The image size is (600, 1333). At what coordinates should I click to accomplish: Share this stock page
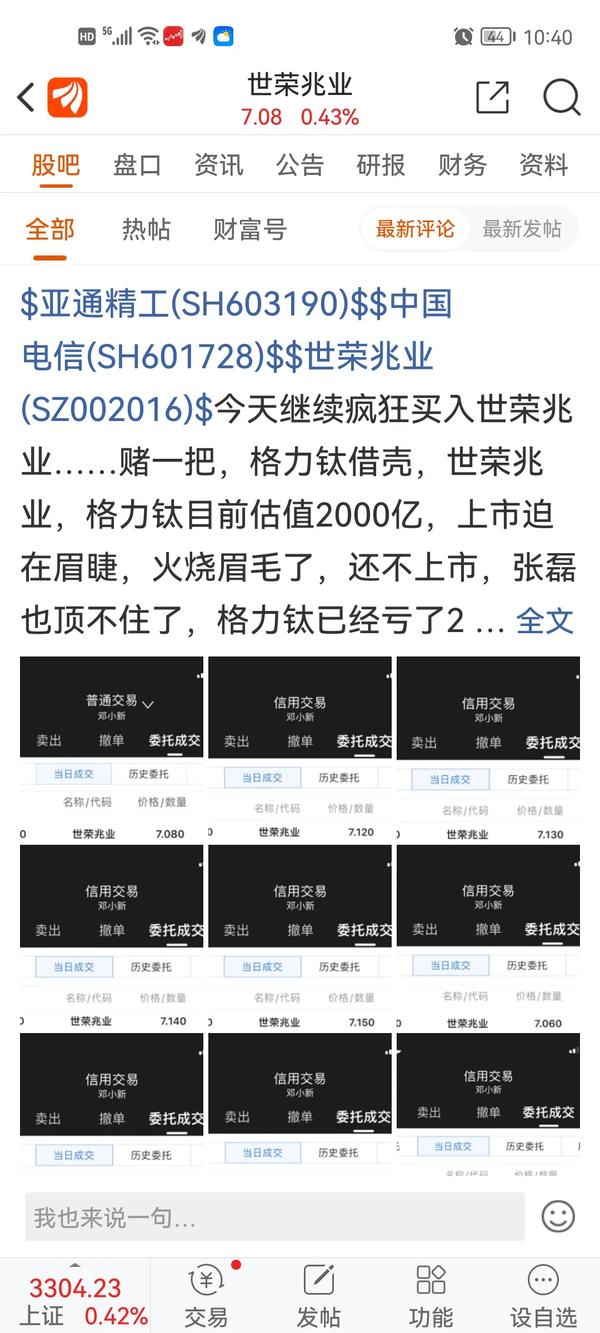pyautogui.click(x=492, y=97)
